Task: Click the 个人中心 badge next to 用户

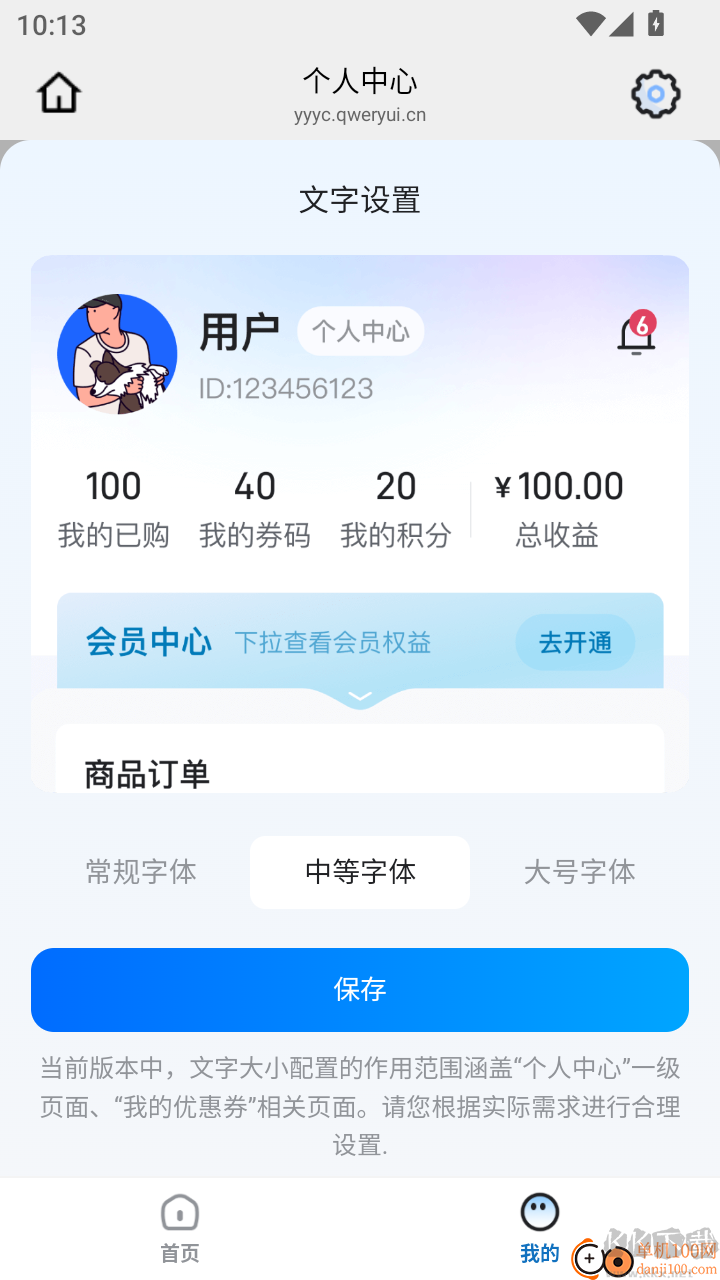Action: click(x=360, y=331)
